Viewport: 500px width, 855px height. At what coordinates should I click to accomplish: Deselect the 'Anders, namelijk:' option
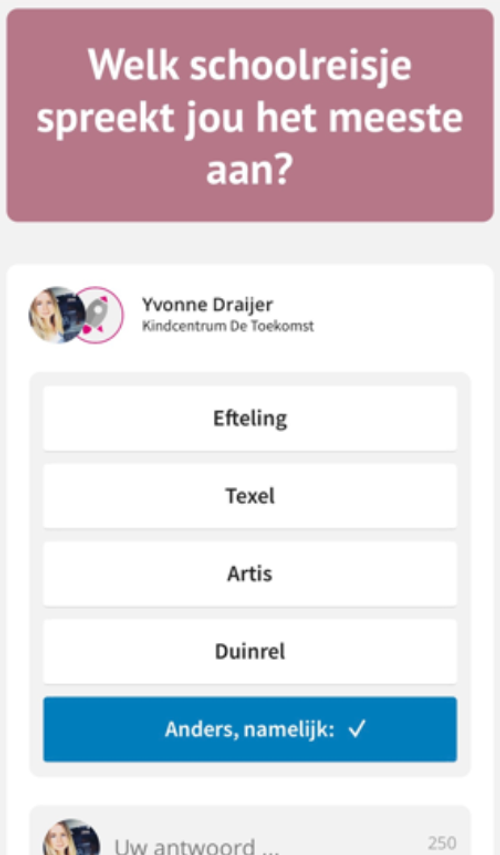point(250,729)
